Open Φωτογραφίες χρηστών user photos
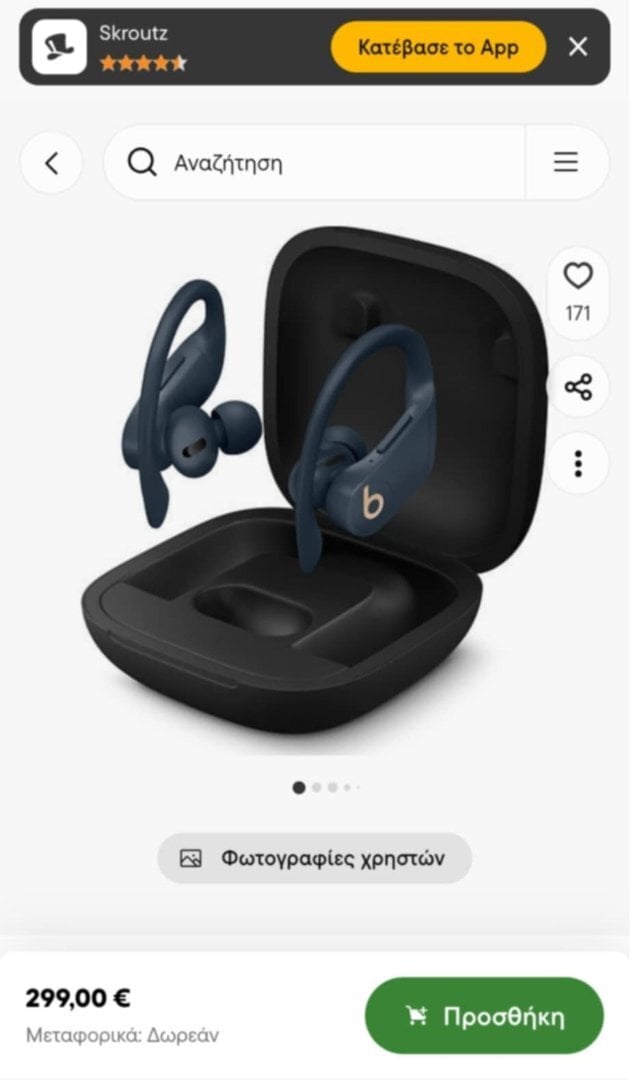Viewport: 633px width, 1080px height. click(x=315, y=858)
